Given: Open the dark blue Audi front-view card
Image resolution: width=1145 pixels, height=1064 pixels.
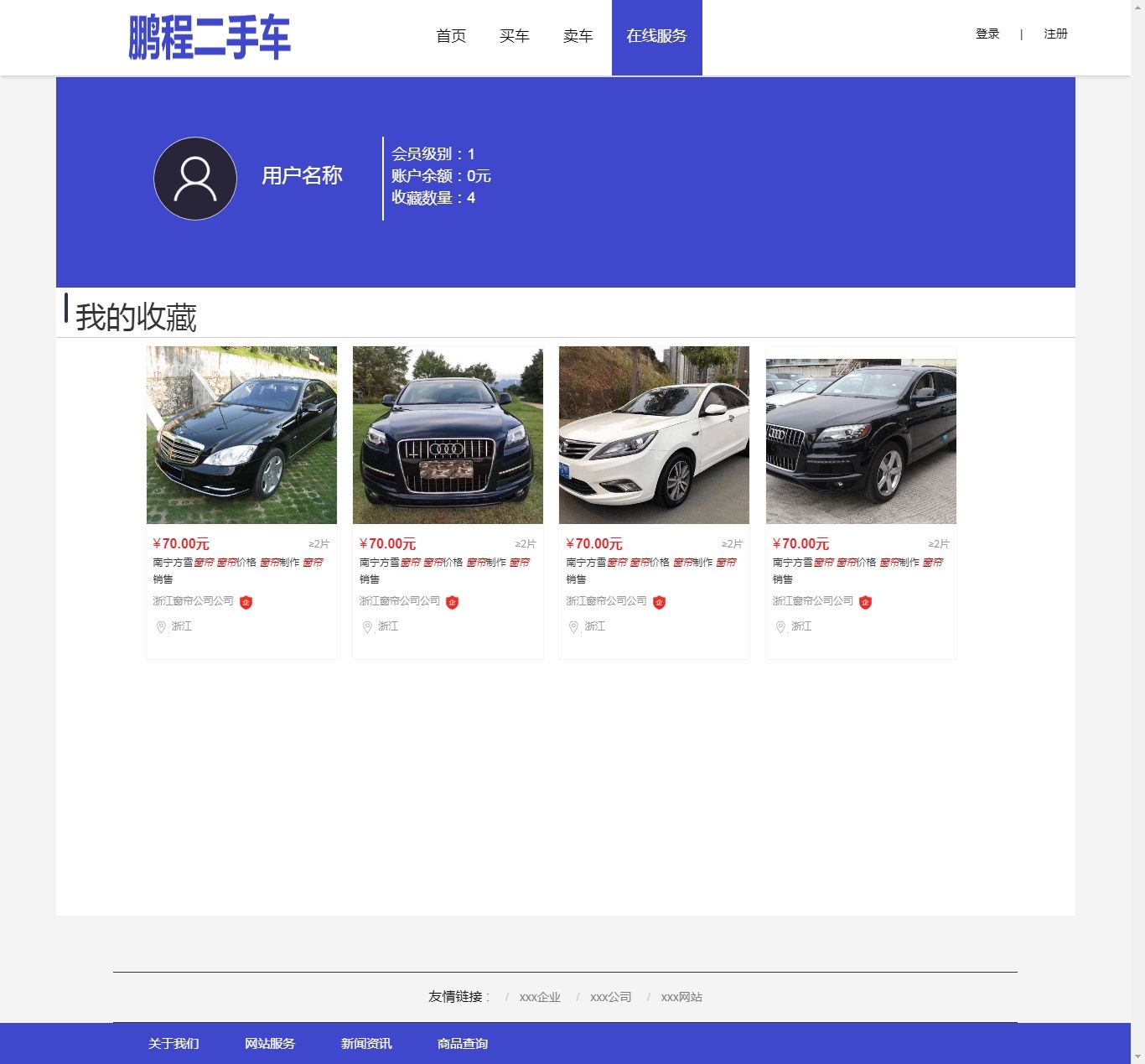Looking at the screenshot, I should (x=448, y=435).
